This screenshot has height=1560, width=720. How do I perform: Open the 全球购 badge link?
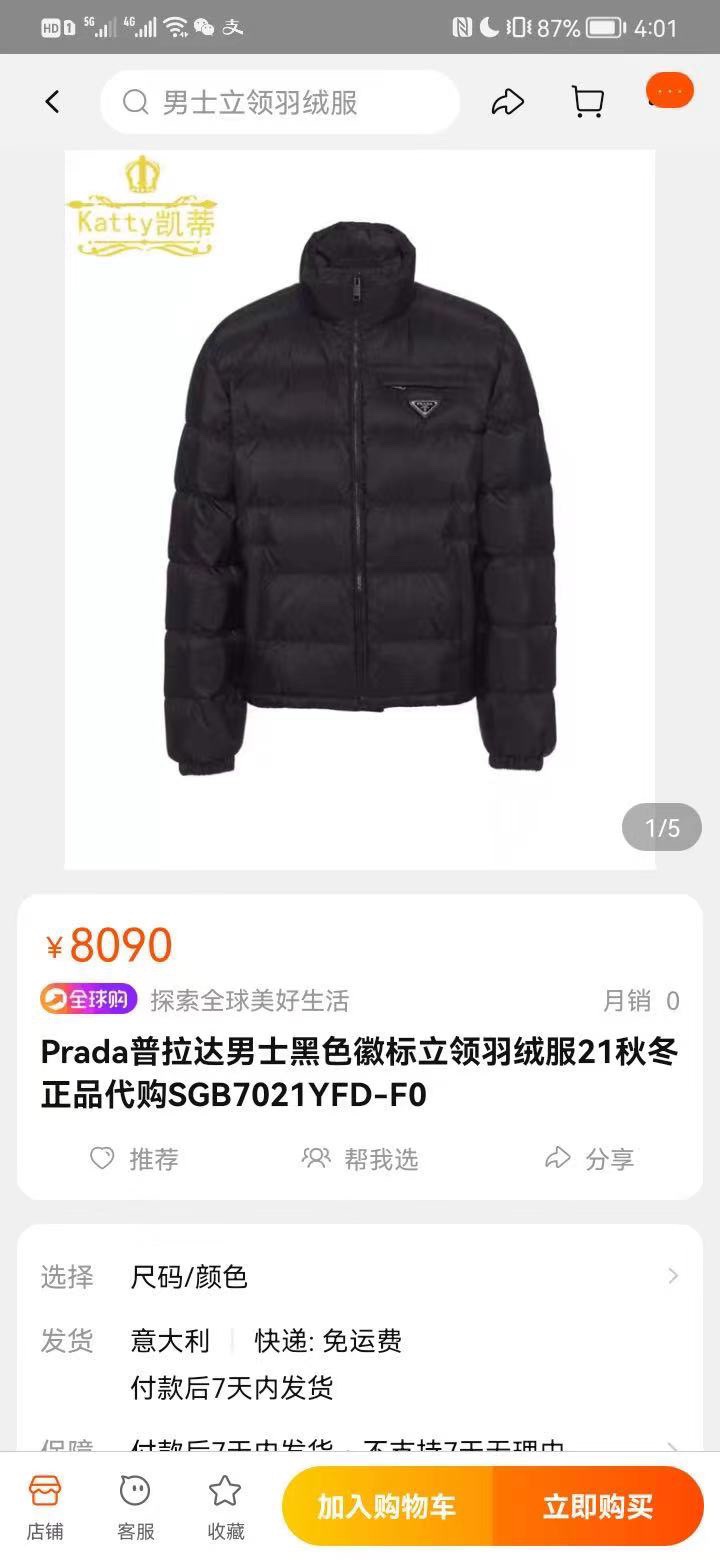click(88, 999)
